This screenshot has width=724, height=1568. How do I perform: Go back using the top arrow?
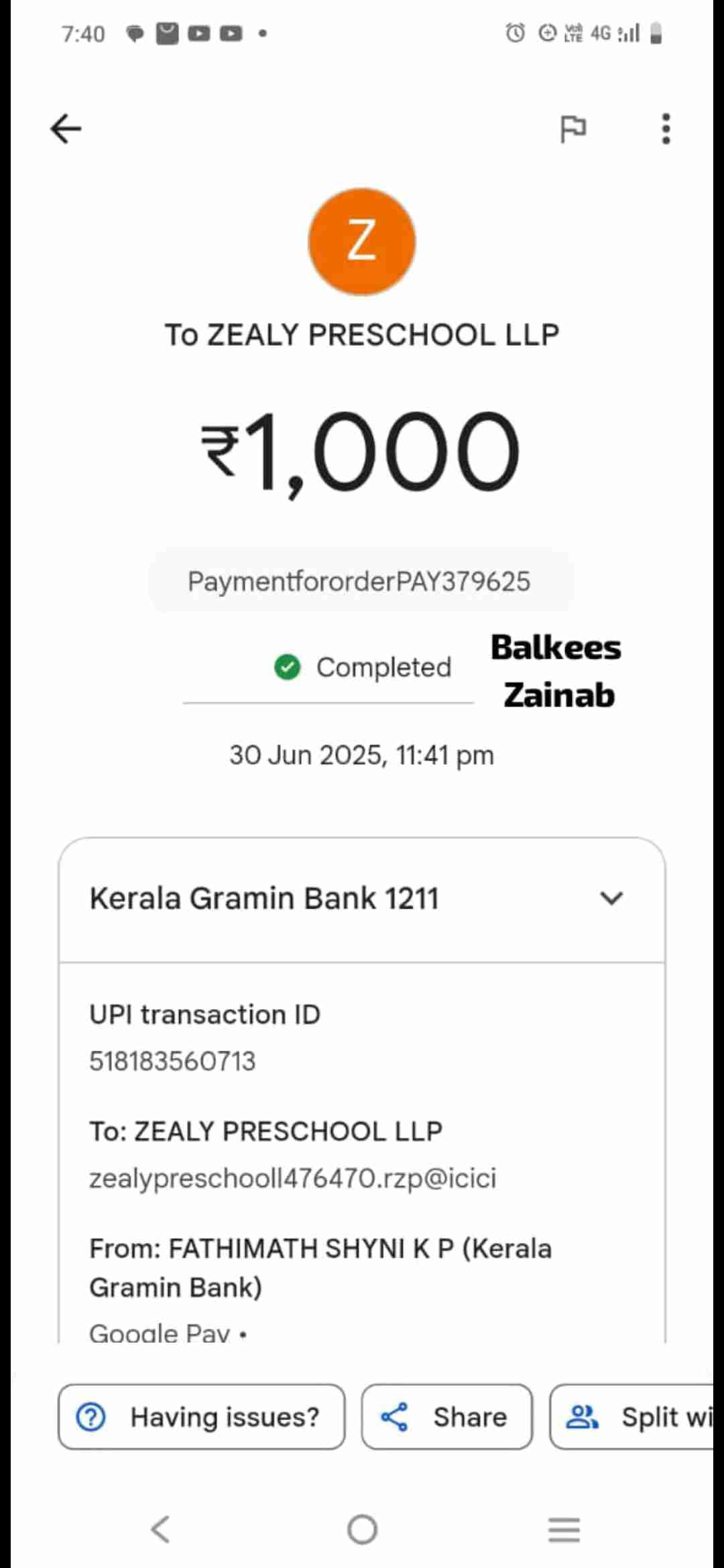pyautogui.click(x=66, y=129)
